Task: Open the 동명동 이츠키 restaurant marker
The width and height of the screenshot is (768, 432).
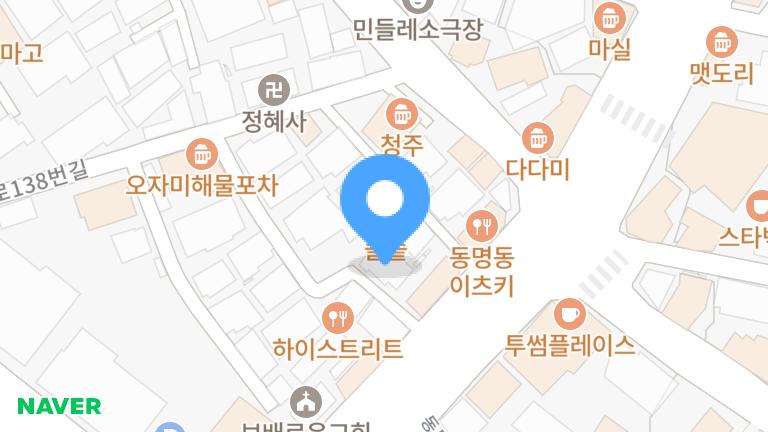Action: click(x=483, y=226)
